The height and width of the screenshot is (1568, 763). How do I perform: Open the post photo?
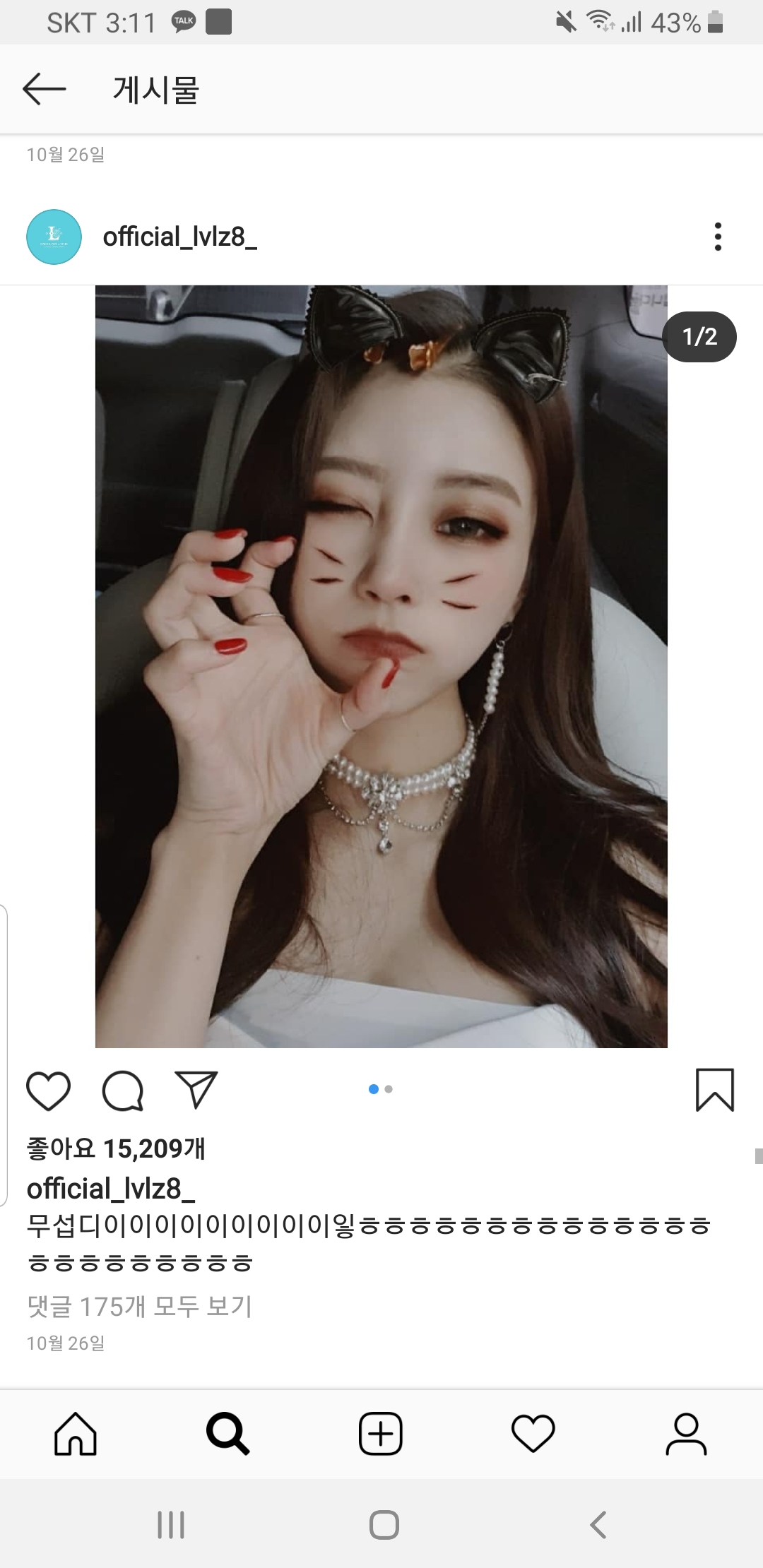tap(381, 666)
